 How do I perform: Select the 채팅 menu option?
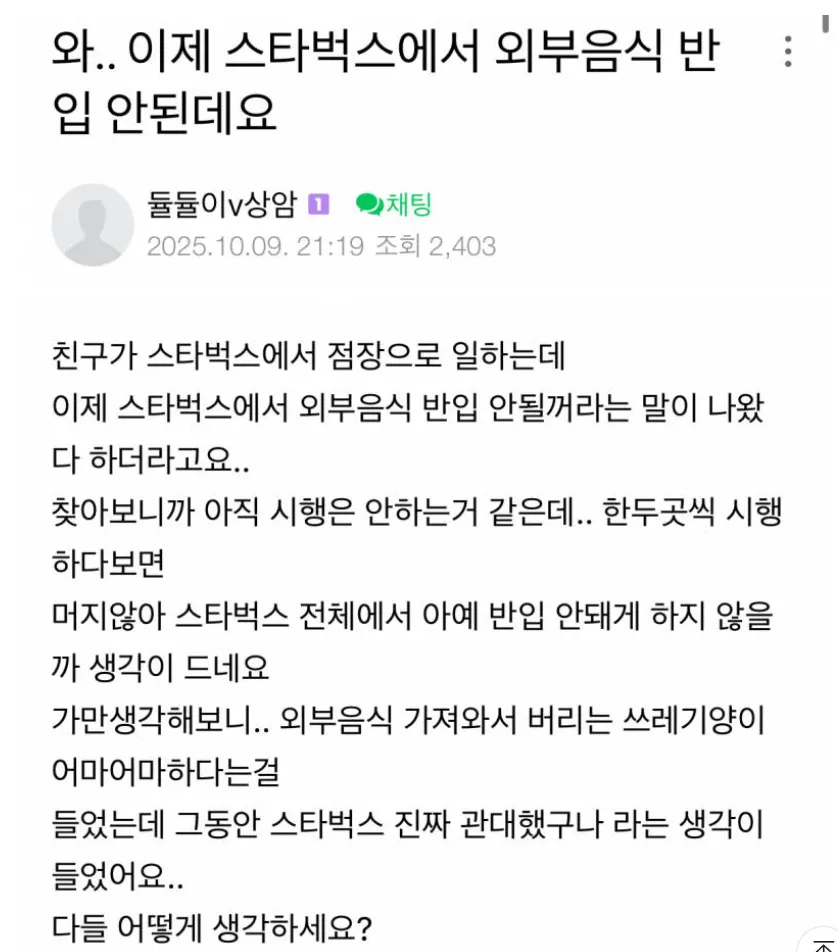pyautogui.click(x=405, y=202)
